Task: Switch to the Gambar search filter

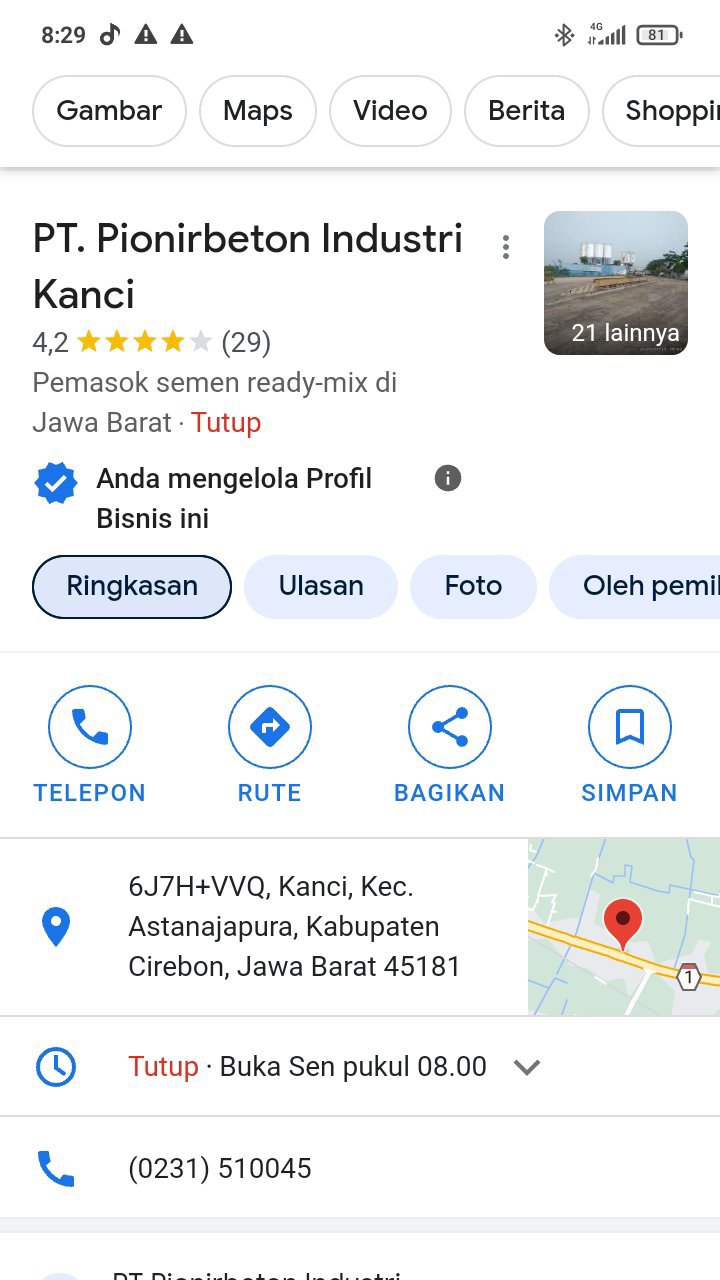Action: (x=109, y=111)
